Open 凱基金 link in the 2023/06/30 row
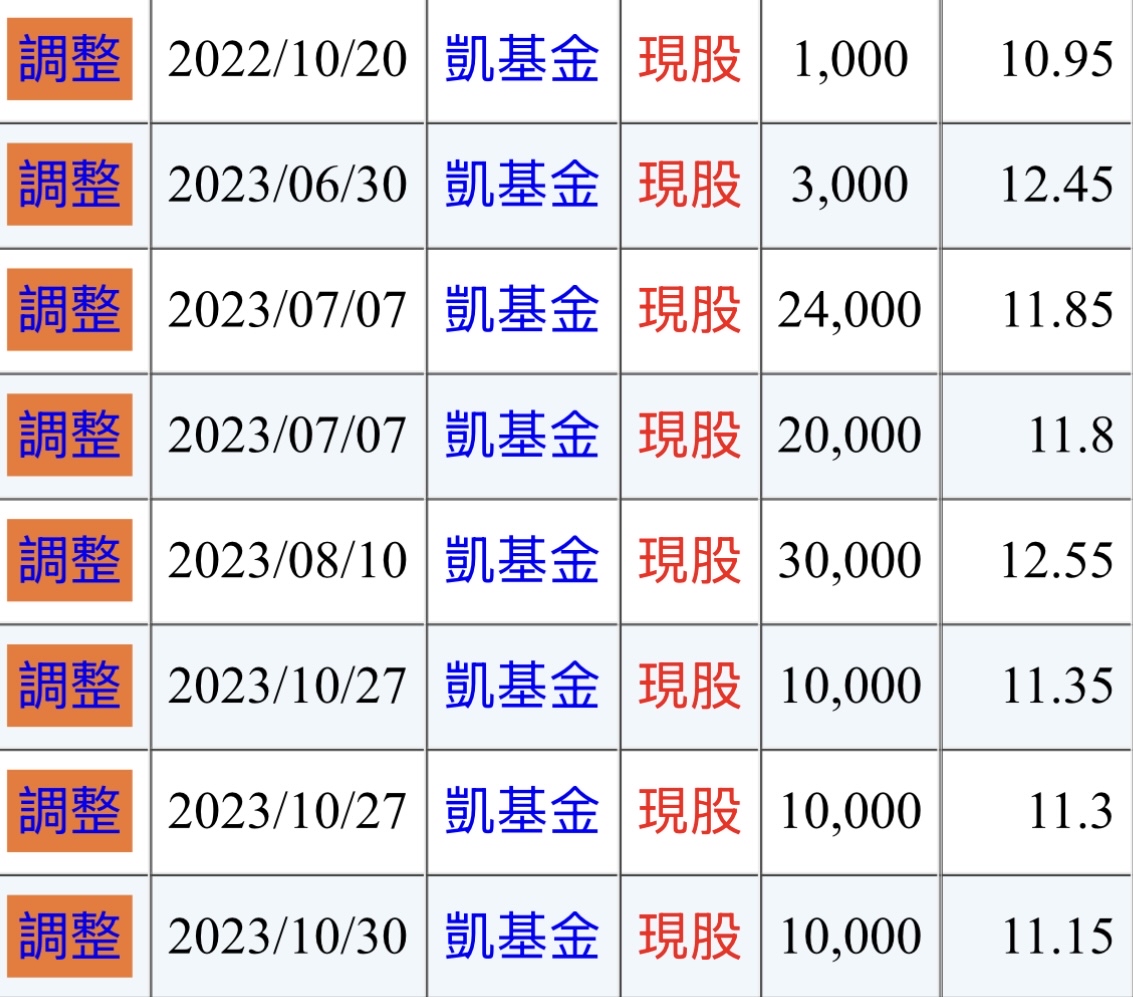1133x997 pixels. [521, 184]
